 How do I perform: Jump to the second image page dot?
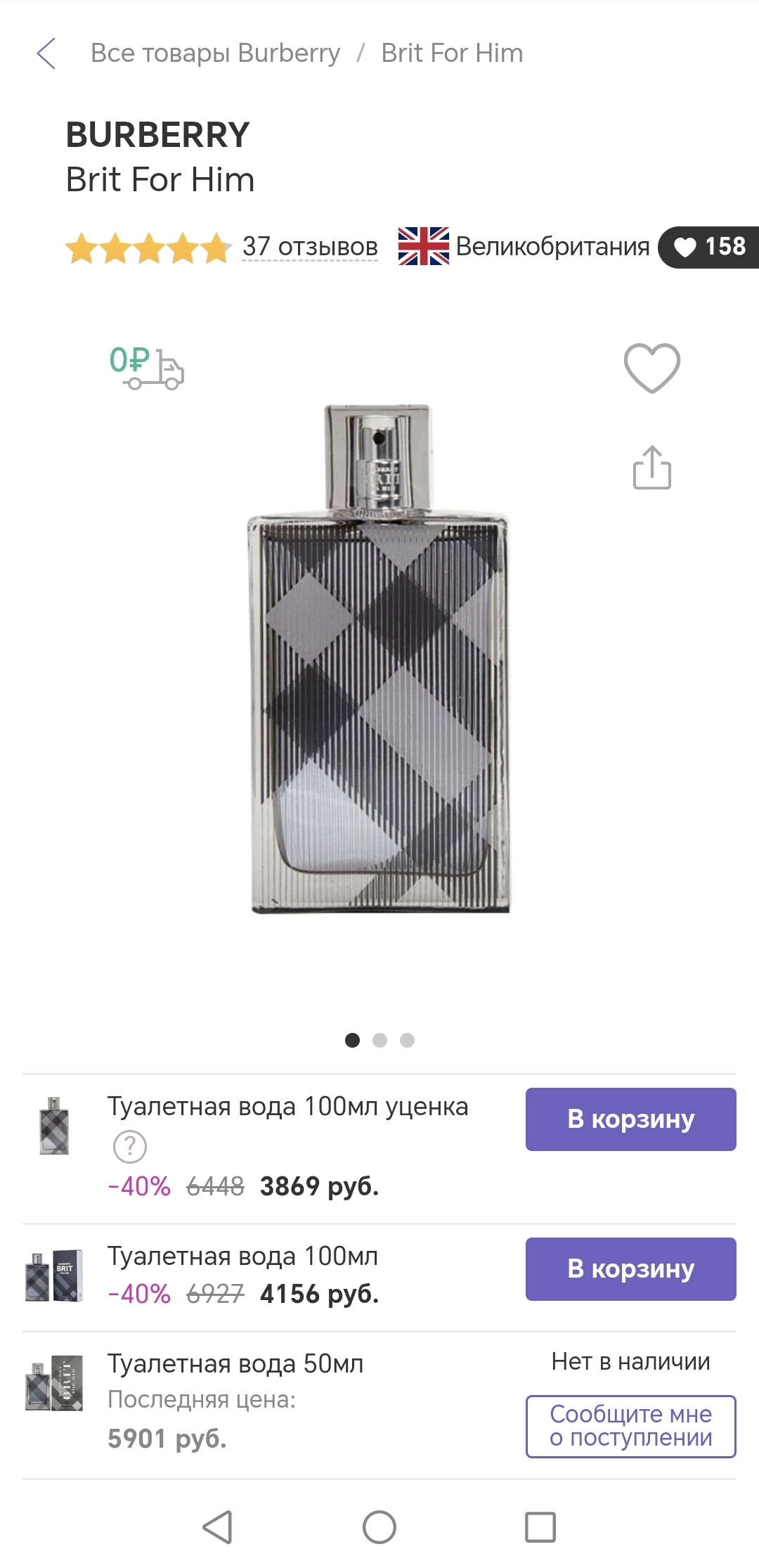[380, 1040]
